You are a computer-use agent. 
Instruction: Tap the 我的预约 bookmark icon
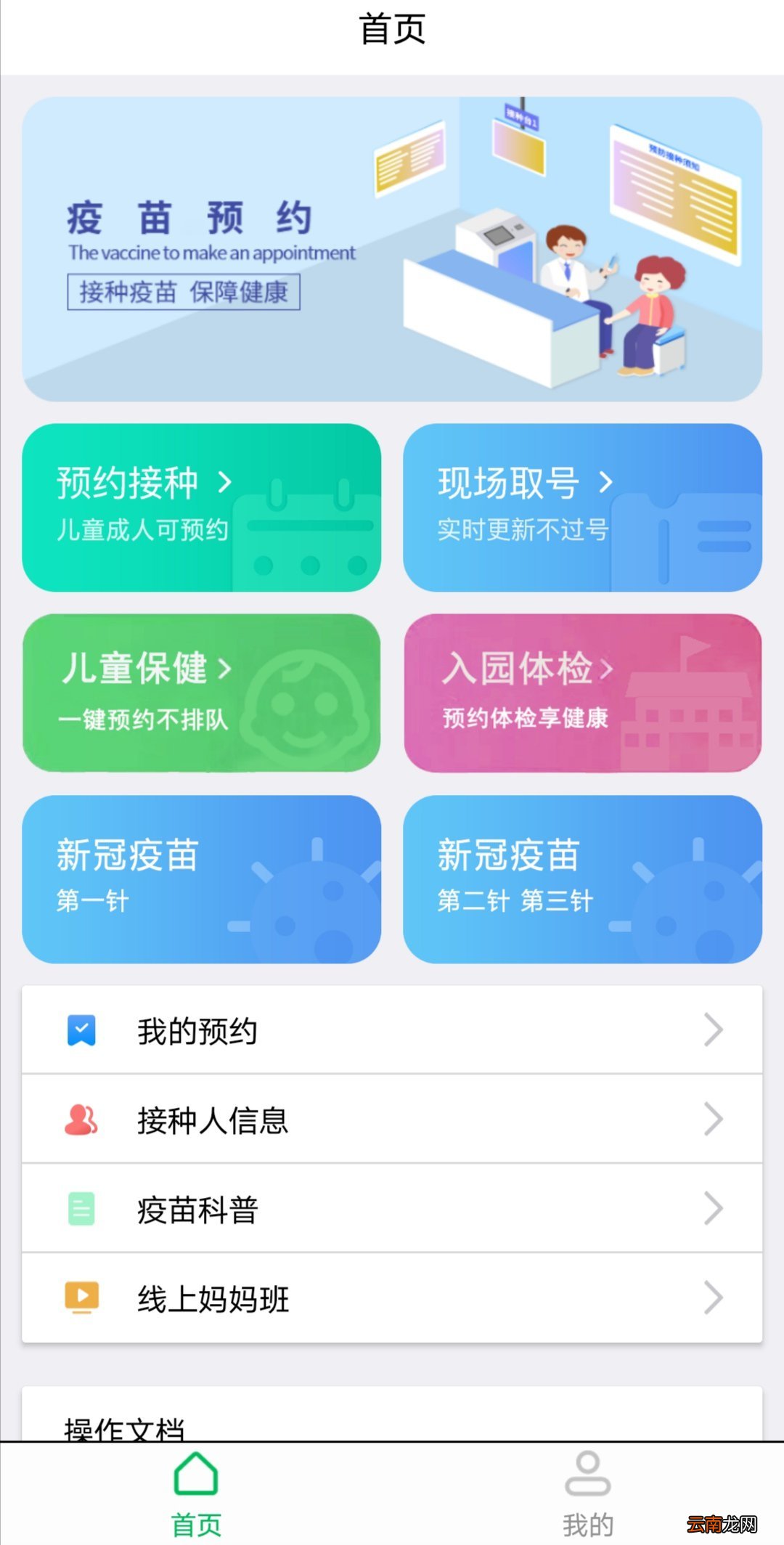tap(82, 1029)
